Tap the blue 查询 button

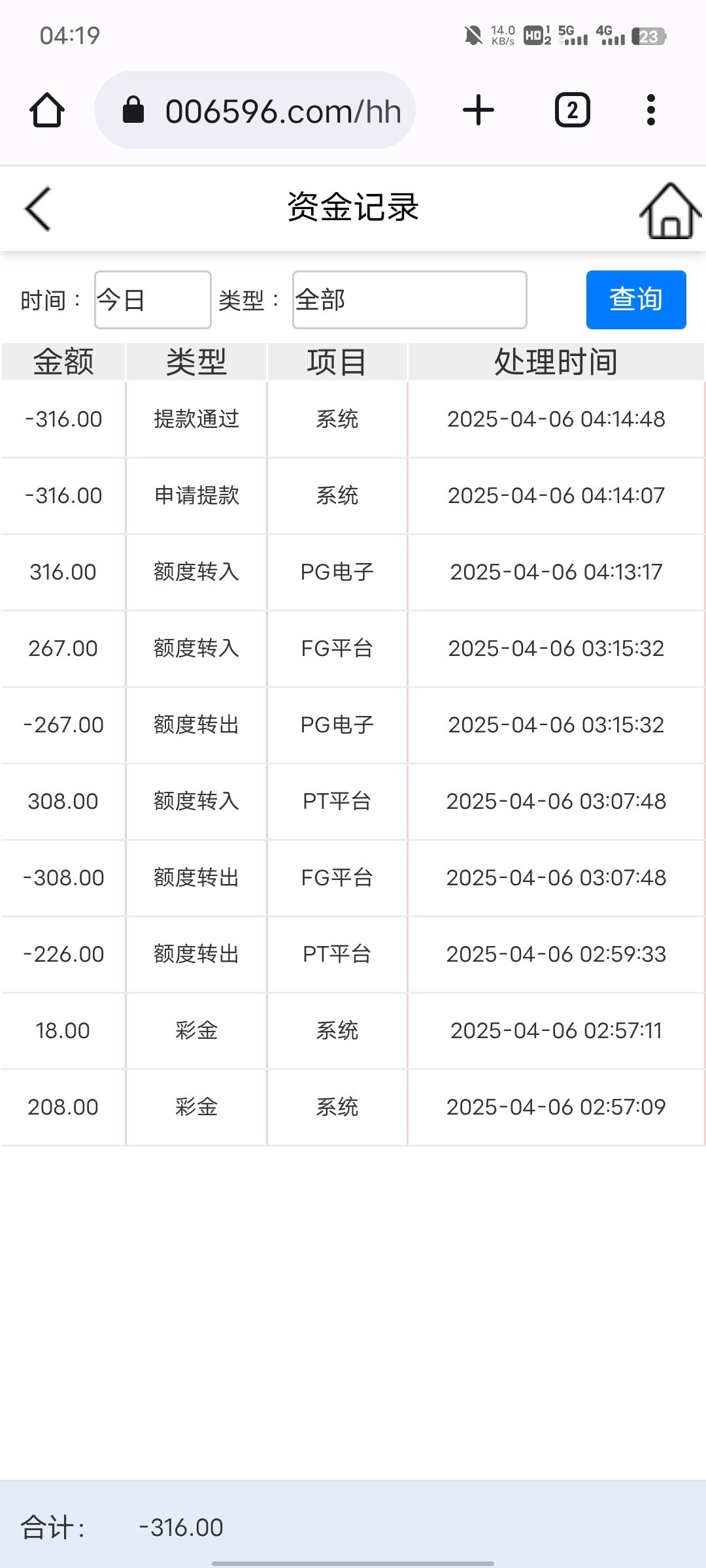tap(636, 300)
